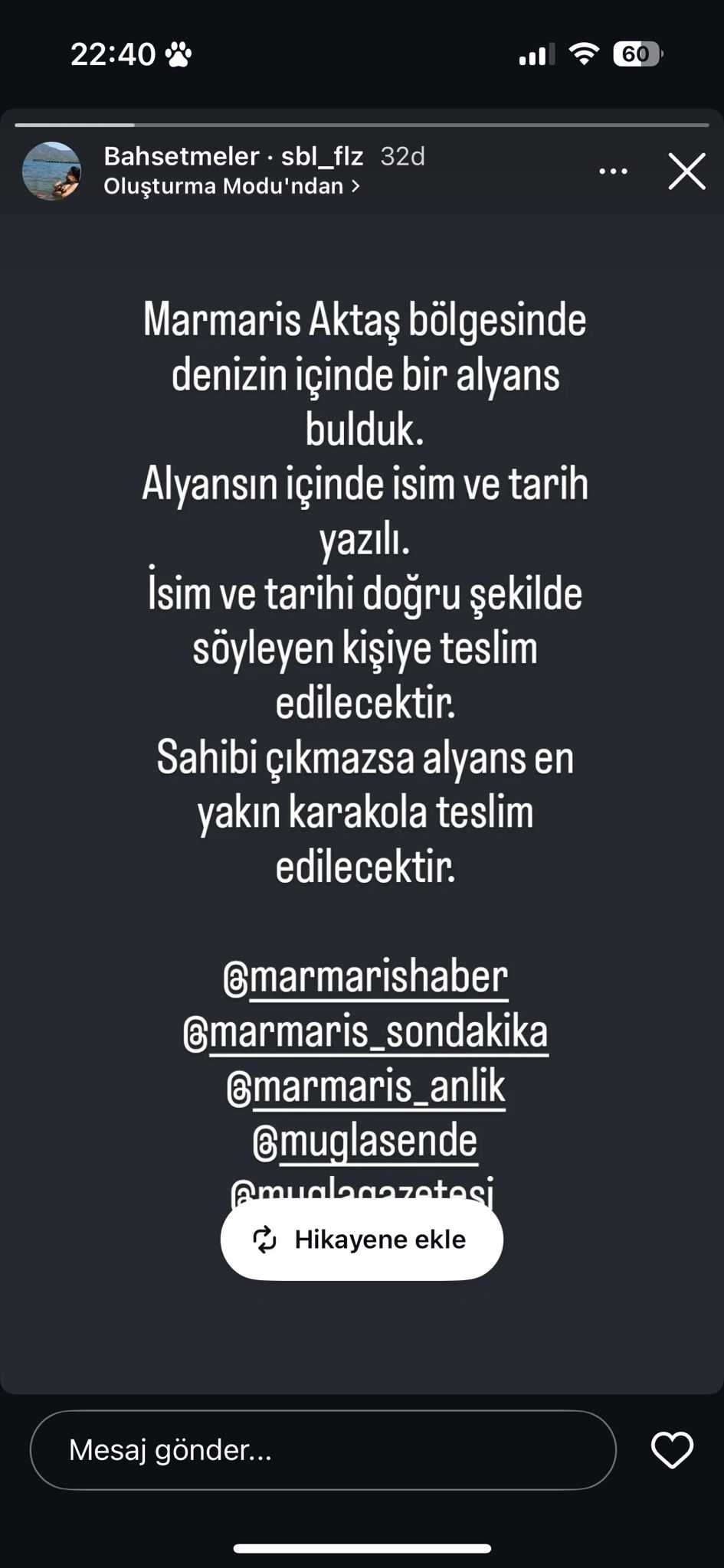Tap the Oluşturma Modu'ndan link

tap(231, 186)
